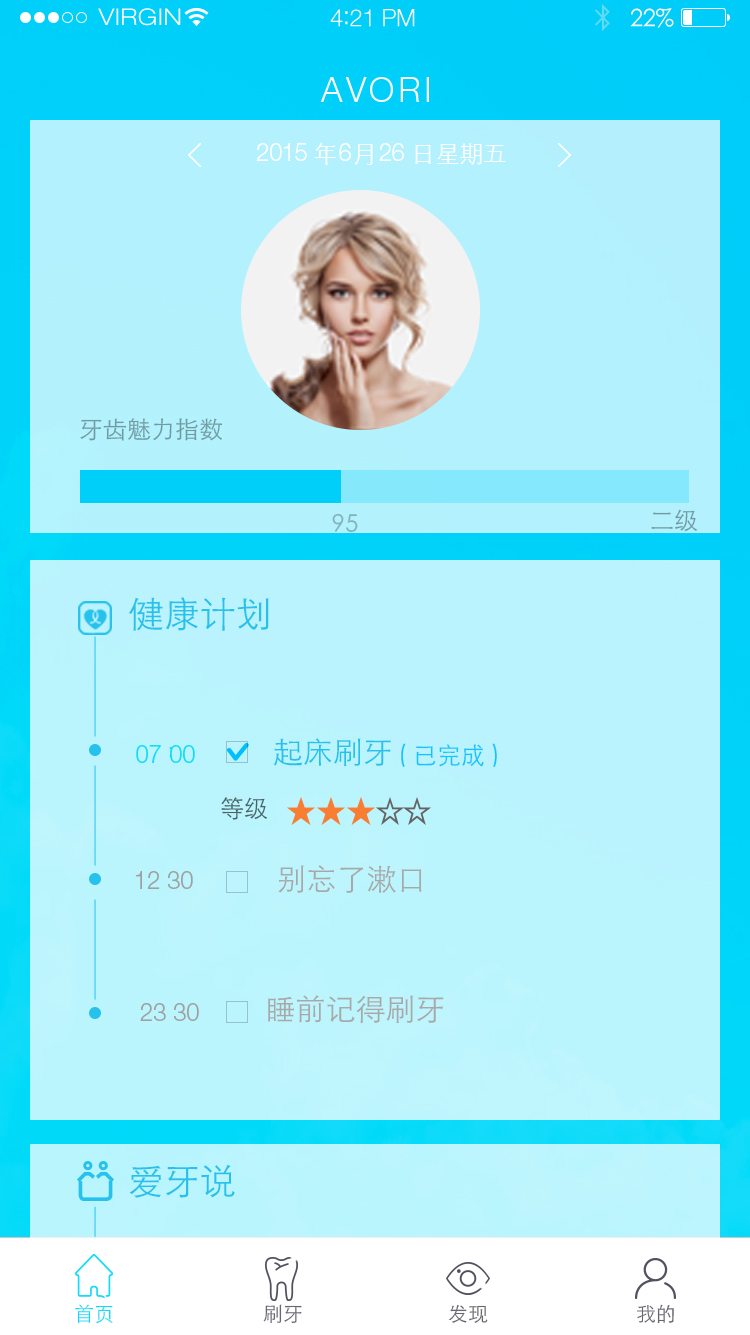Screen dimensions: 750x1335
Task: Open the 我的 tab
Action: (656, 1290)
